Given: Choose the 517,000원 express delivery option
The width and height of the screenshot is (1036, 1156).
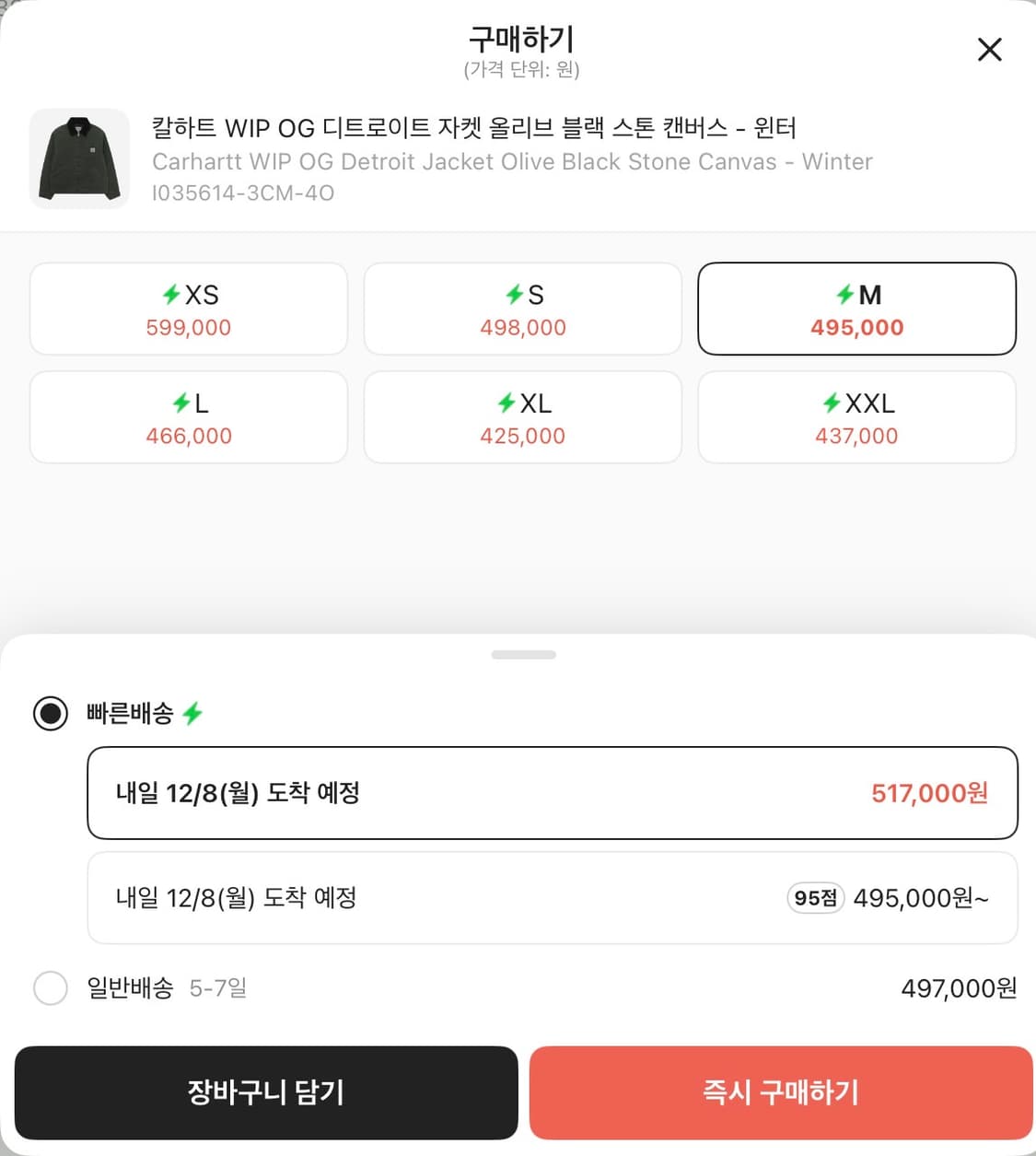Looking at the screenshot, I should coord(552,793).
